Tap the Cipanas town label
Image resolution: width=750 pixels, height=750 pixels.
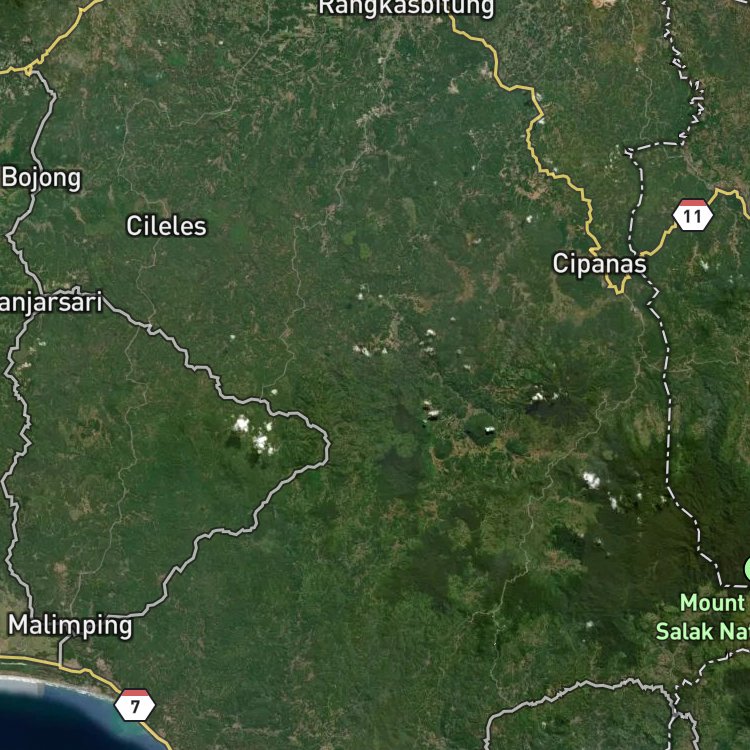(x=599, y=264)
